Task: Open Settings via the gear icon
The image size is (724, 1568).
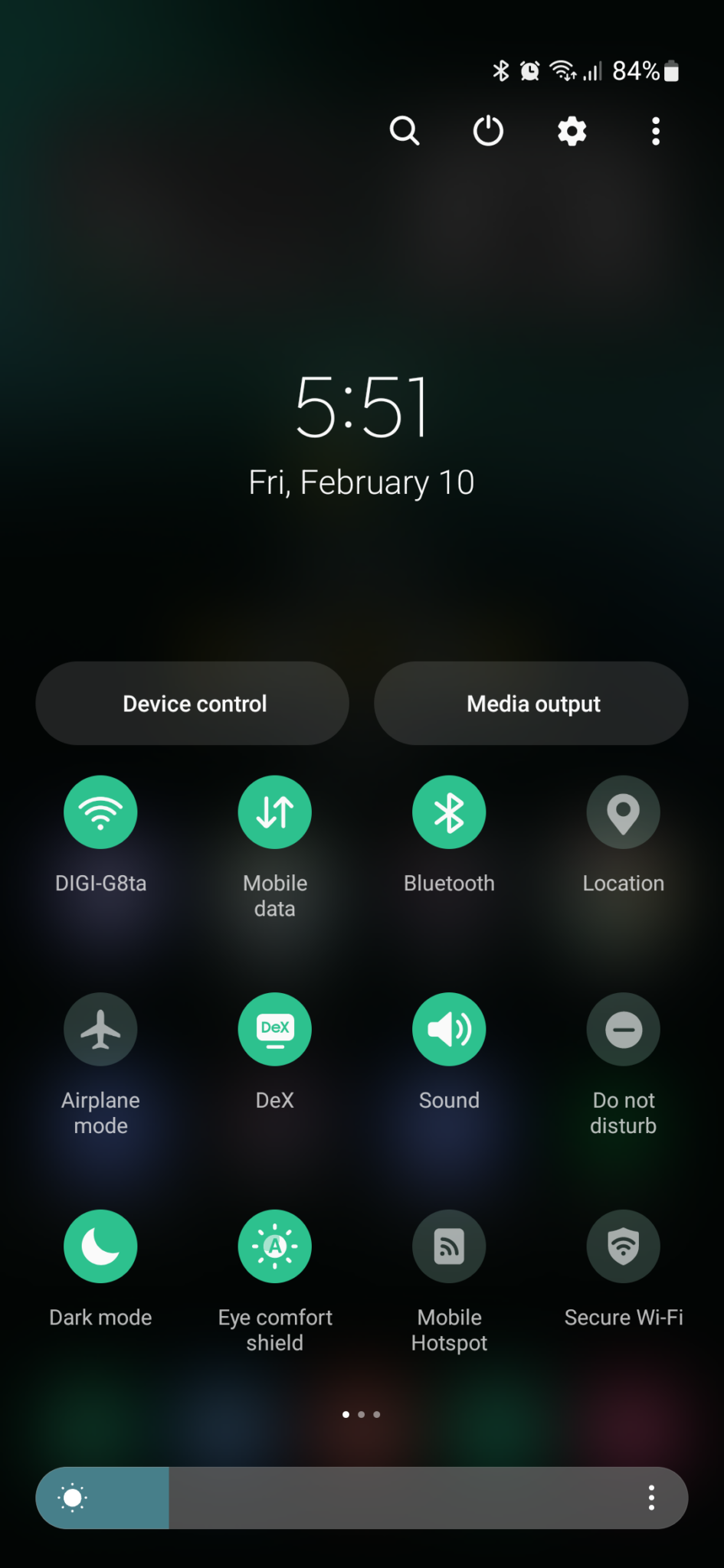Action: click(572, 131)
